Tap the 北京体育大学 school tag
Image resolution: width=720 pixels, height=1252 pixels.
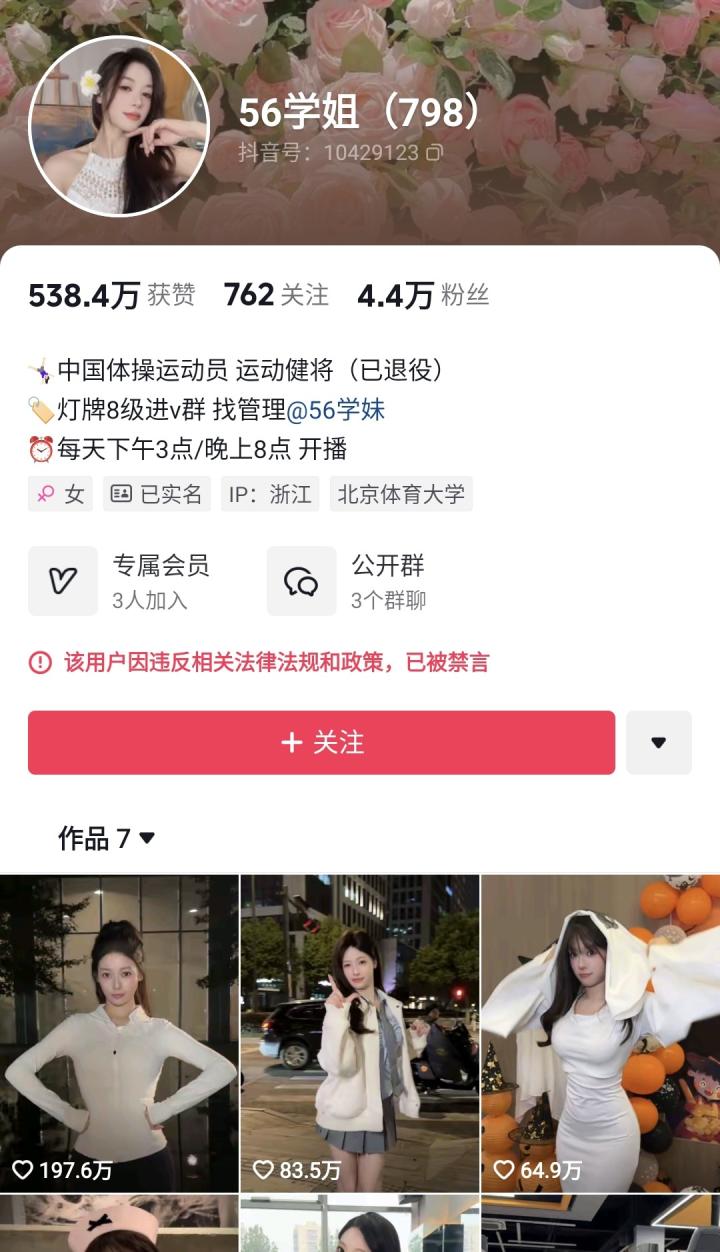(x=401, y=494)
